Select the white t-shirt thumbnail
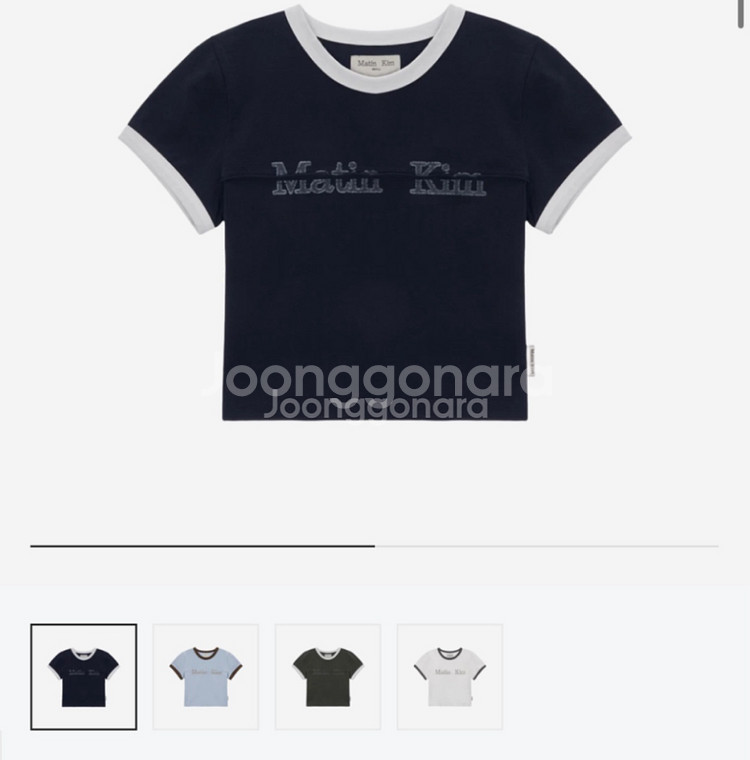This screenshot has width=750, height=760. pos(450,677)
